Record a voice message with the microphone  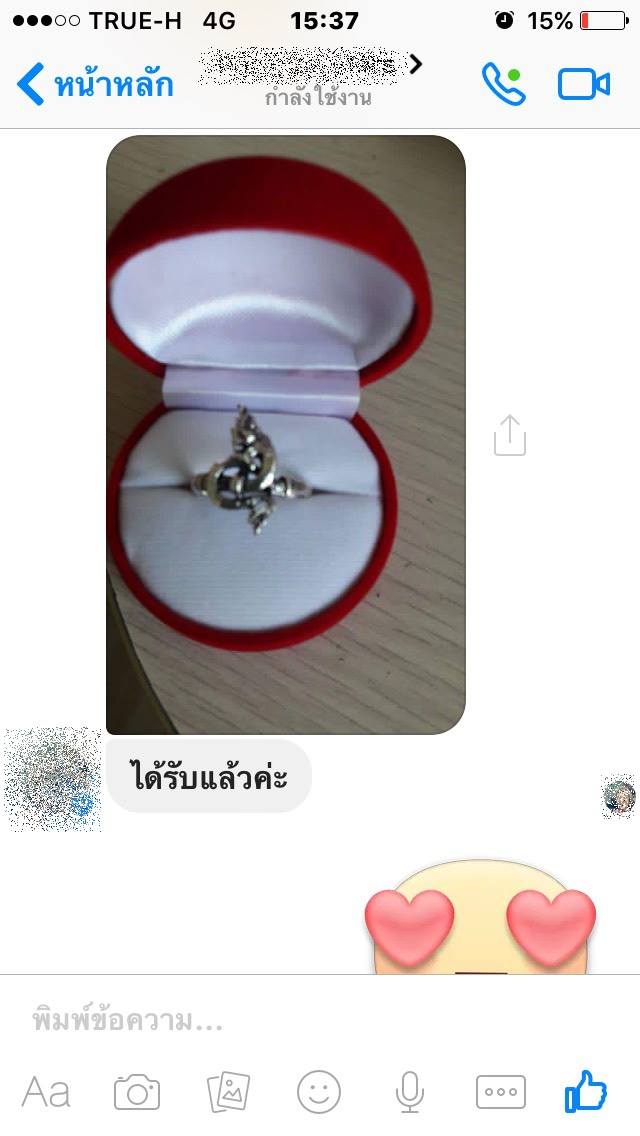[x=409, y=1092]
